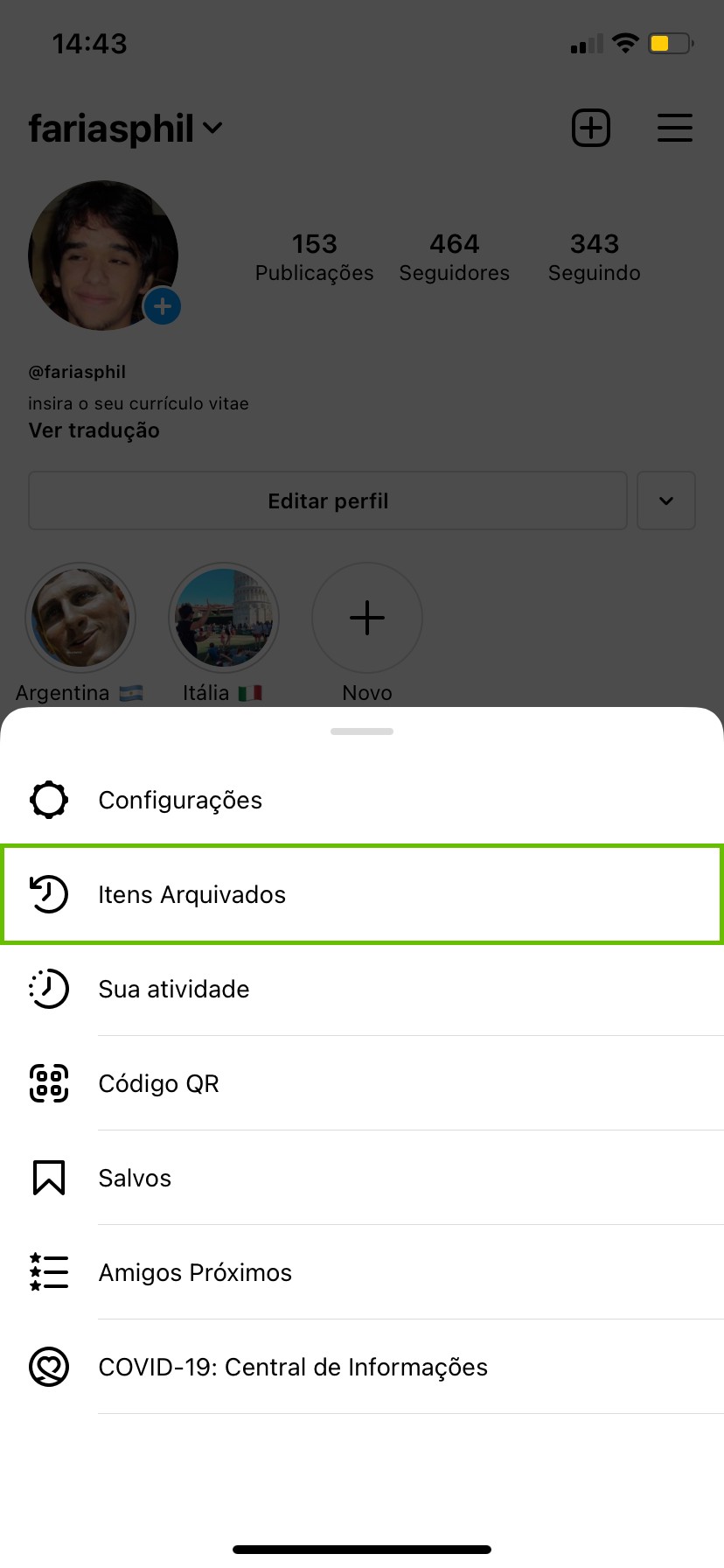
Task: Open COVID-19: Central de Informações
Action: click(293, 1367)
